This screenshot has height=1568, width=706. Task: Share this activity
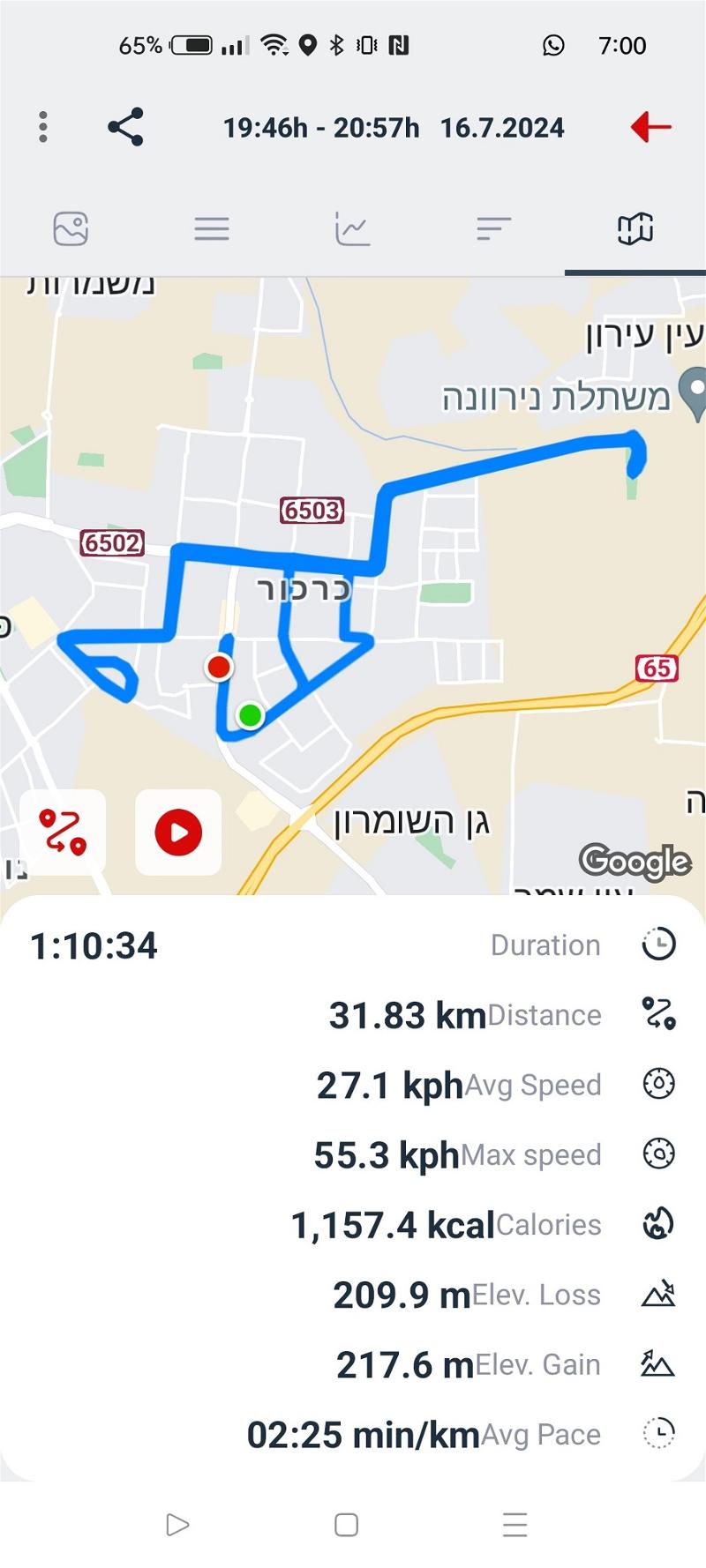(x=126, y=127)
